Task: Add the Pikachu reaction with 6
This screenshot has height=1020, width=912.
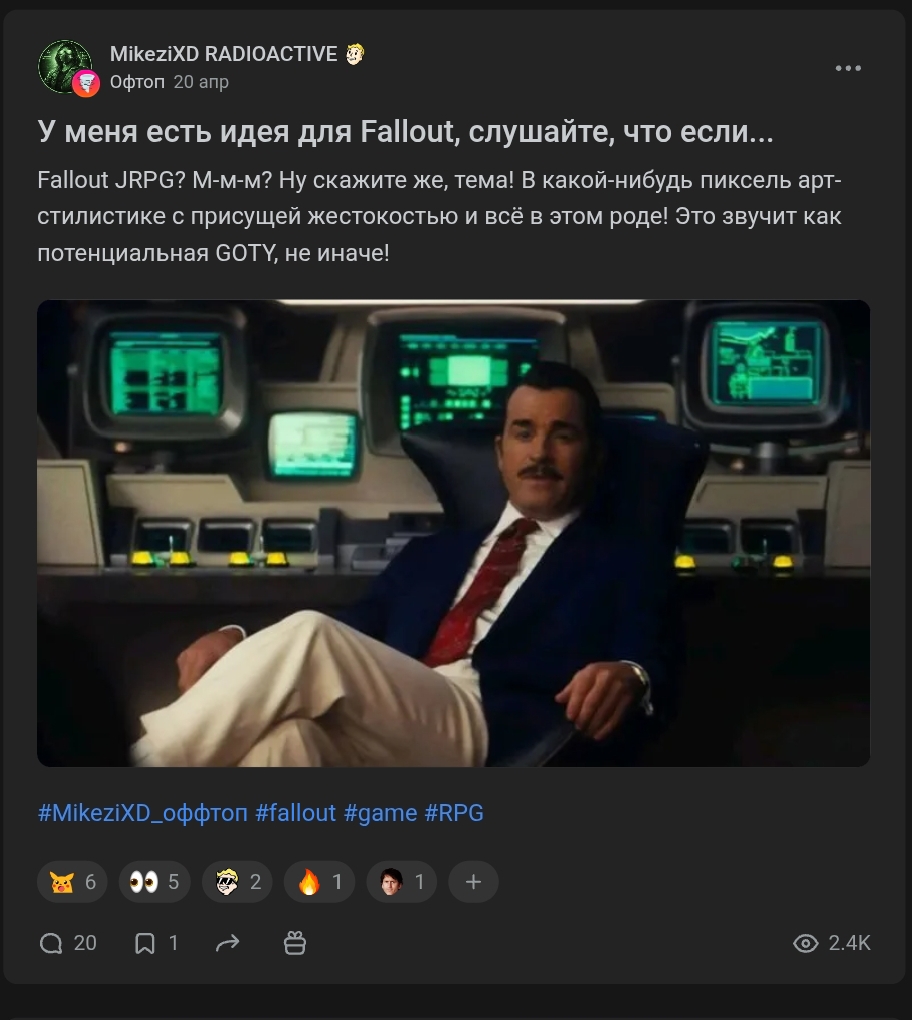Action: (72, 882)
